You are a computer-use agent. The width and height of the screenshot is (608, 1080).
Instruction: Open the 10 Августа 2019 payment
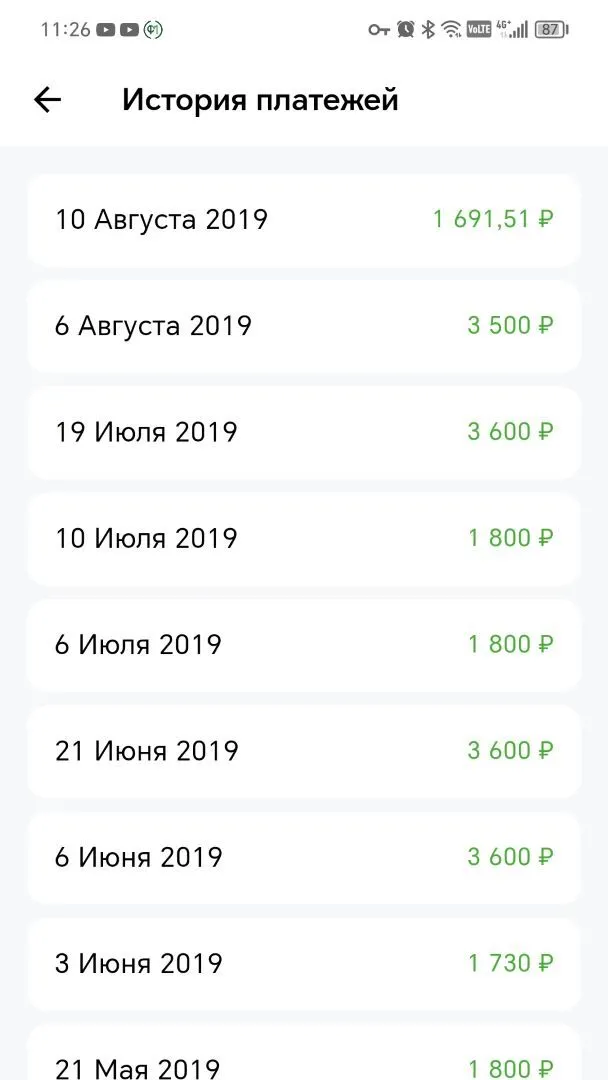tap(304, 220)
